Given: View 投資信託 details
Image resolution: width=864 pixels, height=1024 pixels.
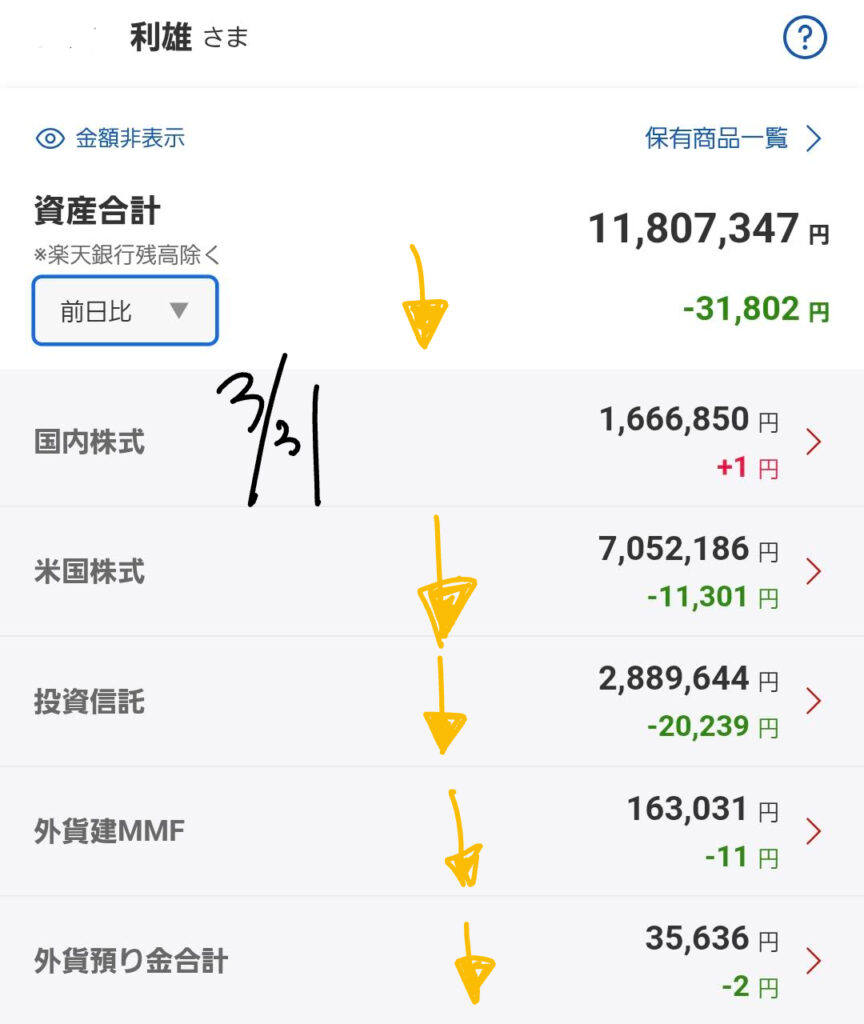Looking at the screenshot, I should point(432,702).
